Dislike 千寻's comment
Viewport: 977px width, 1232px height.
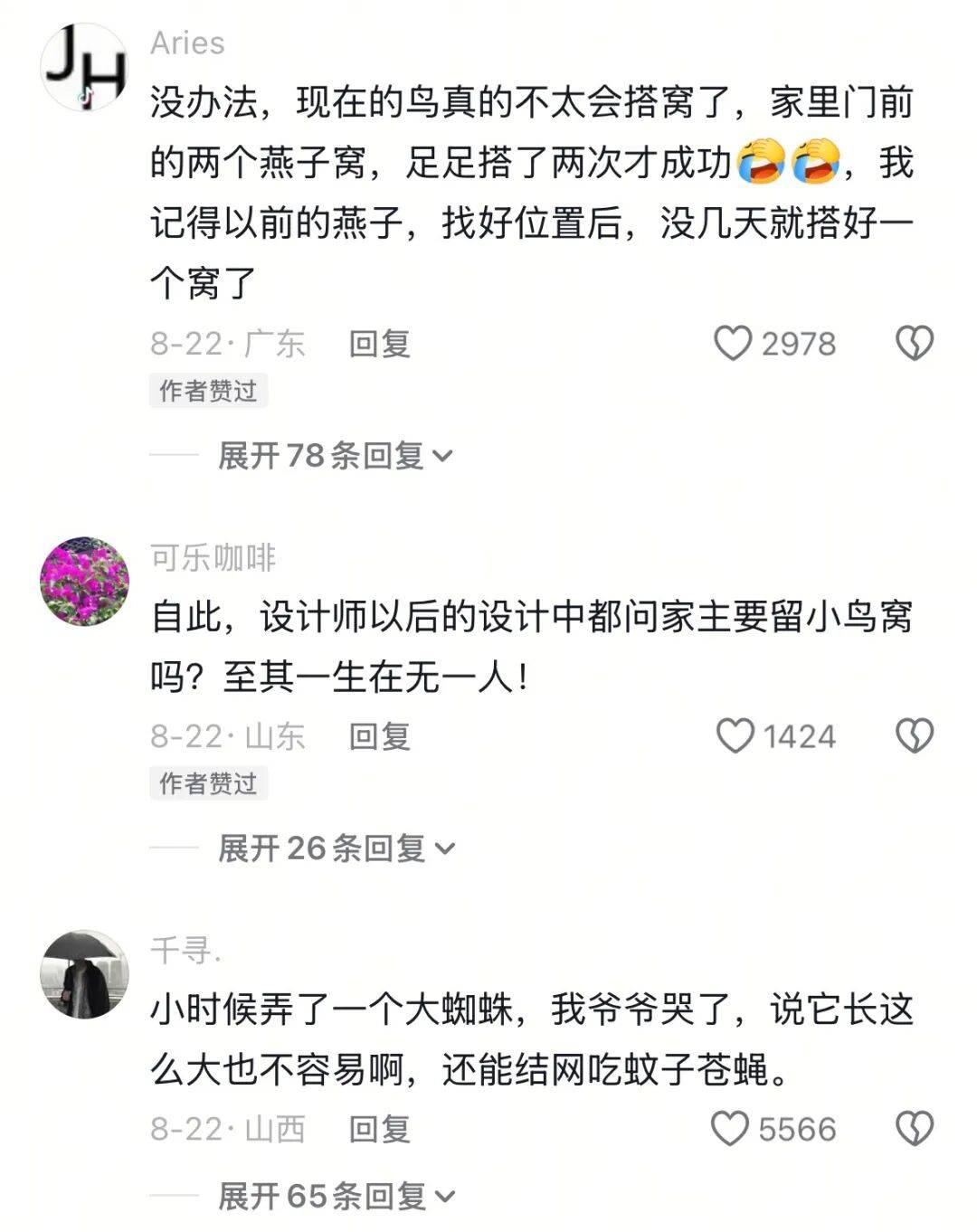914,1129
